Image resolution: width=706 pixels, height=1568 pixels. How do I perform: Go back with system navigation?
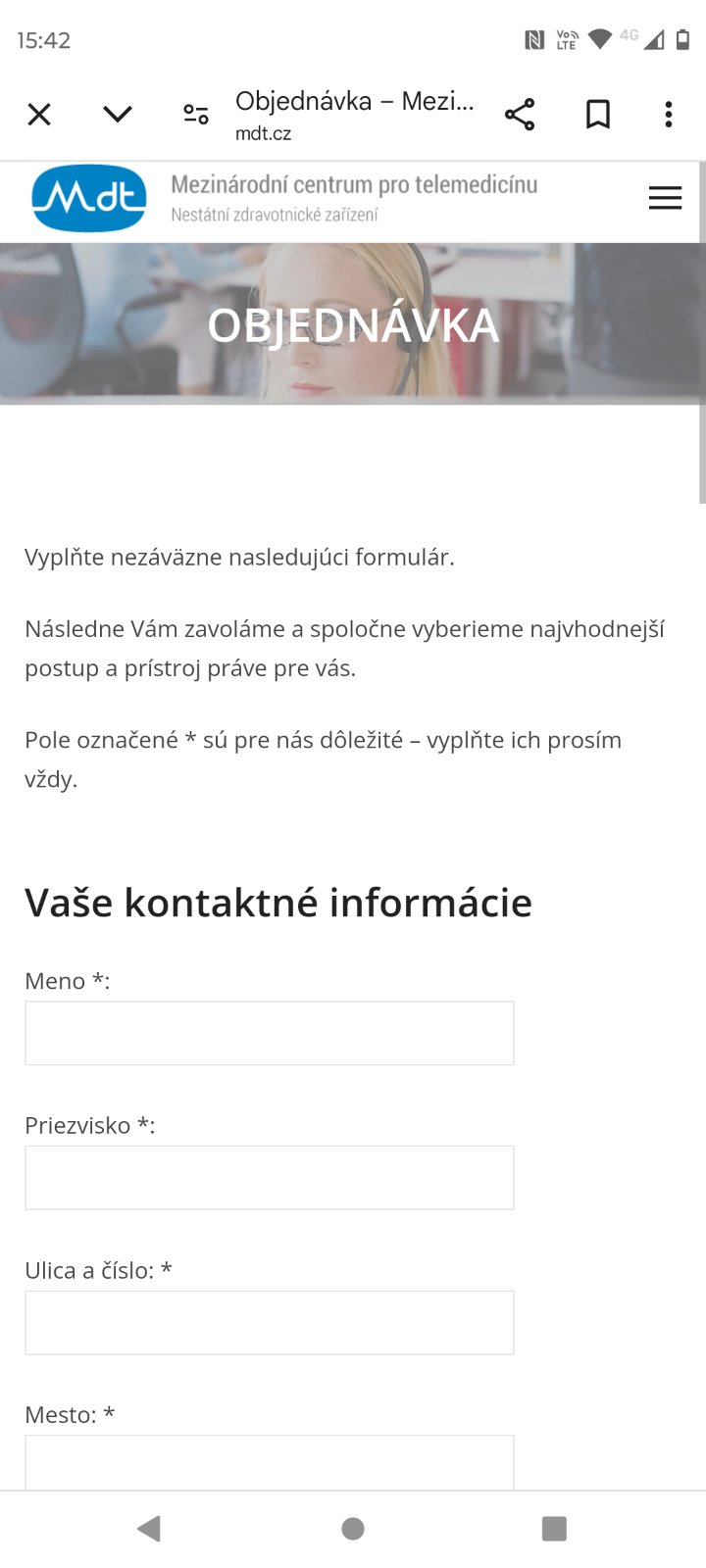tap(149, 1529)
